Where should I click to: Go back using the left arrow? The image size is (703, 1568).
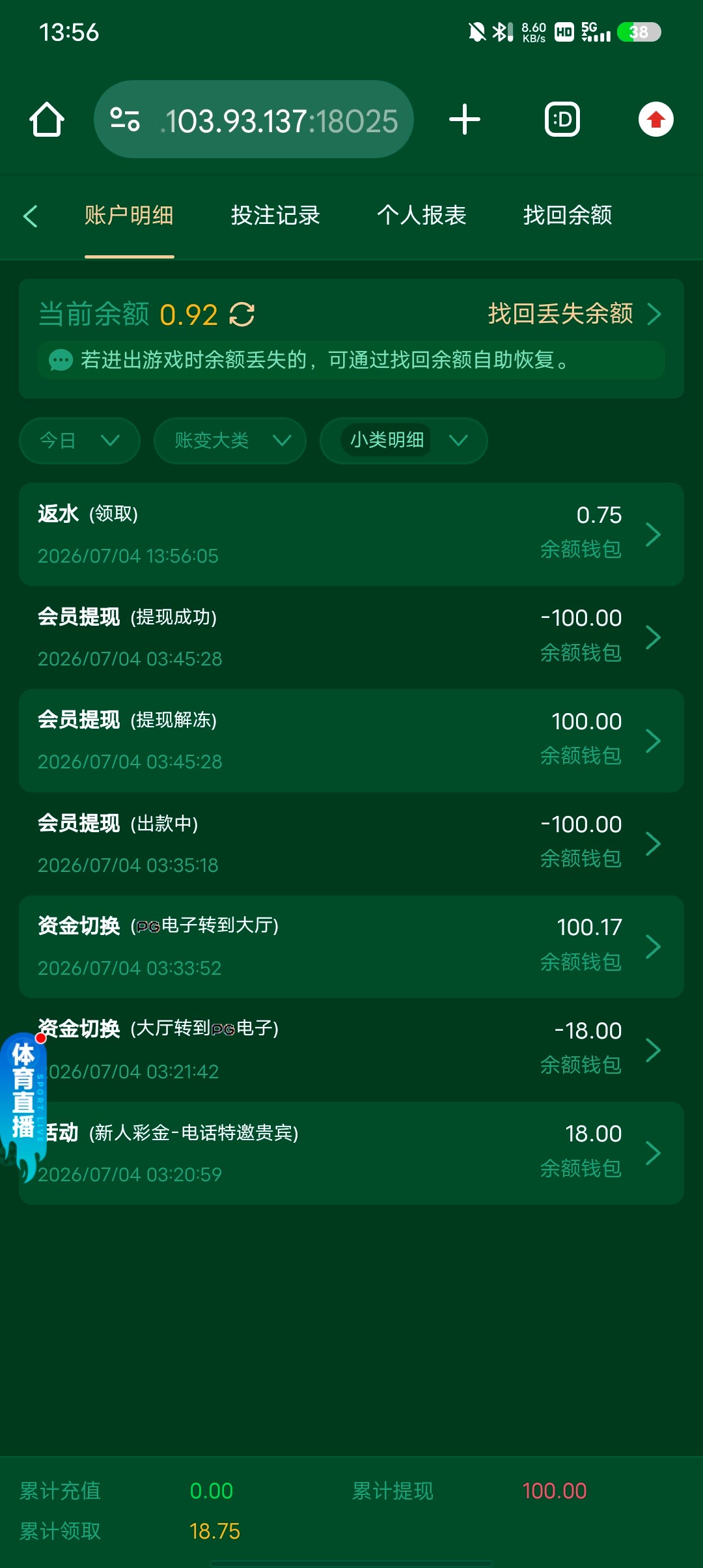(x=31, y=216)
